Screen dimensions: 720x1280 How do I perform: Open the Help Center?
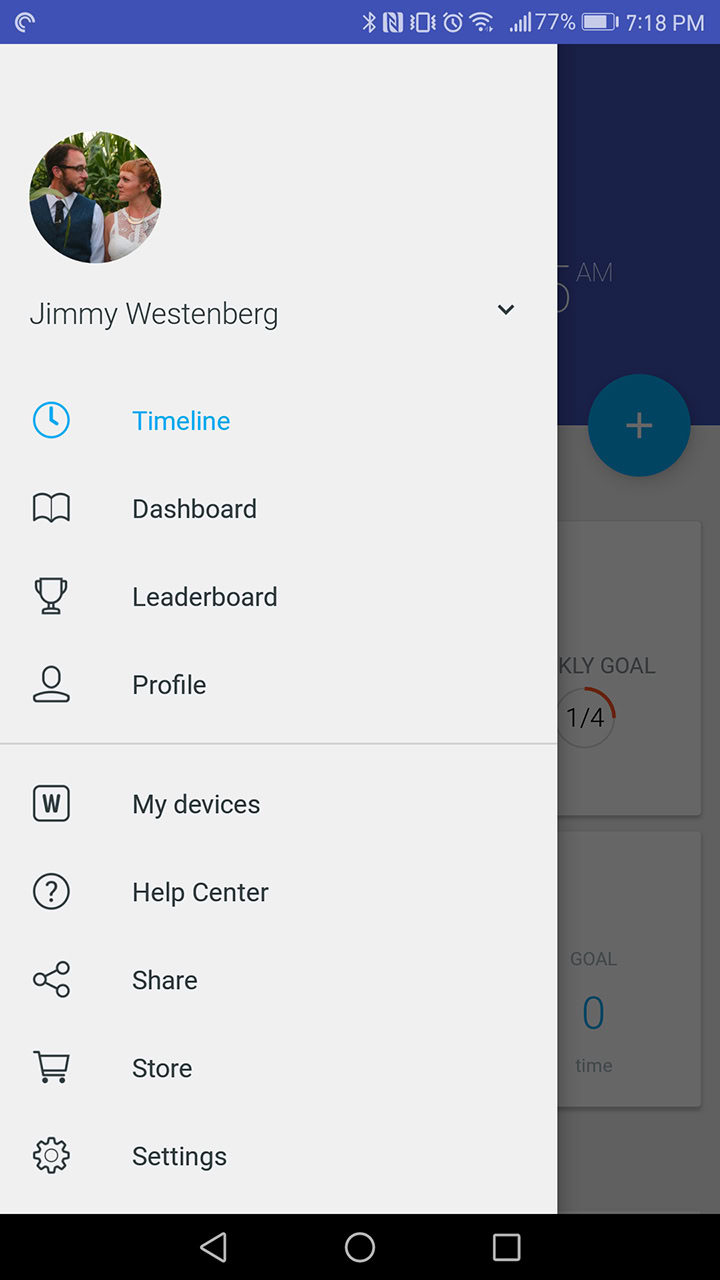point(200,892)
